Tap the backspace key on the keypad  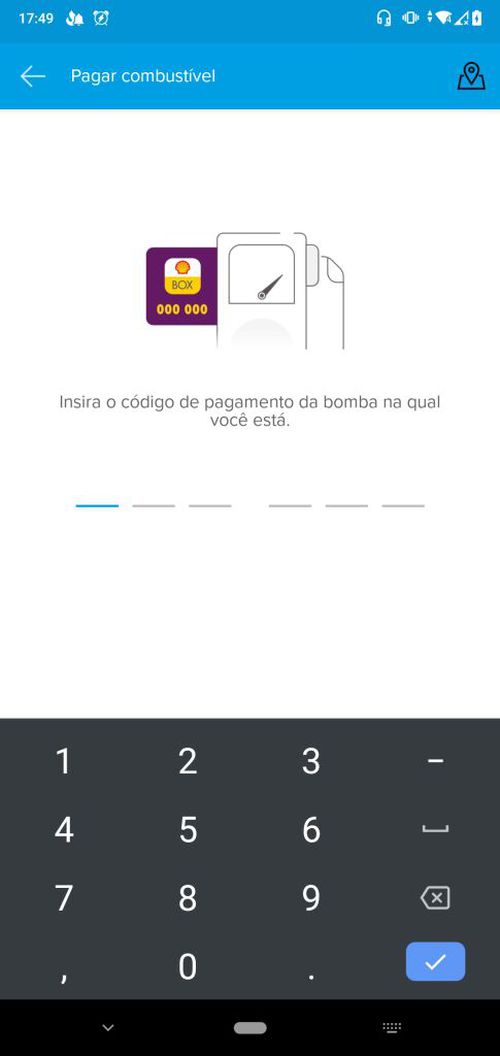click(435, 897)
